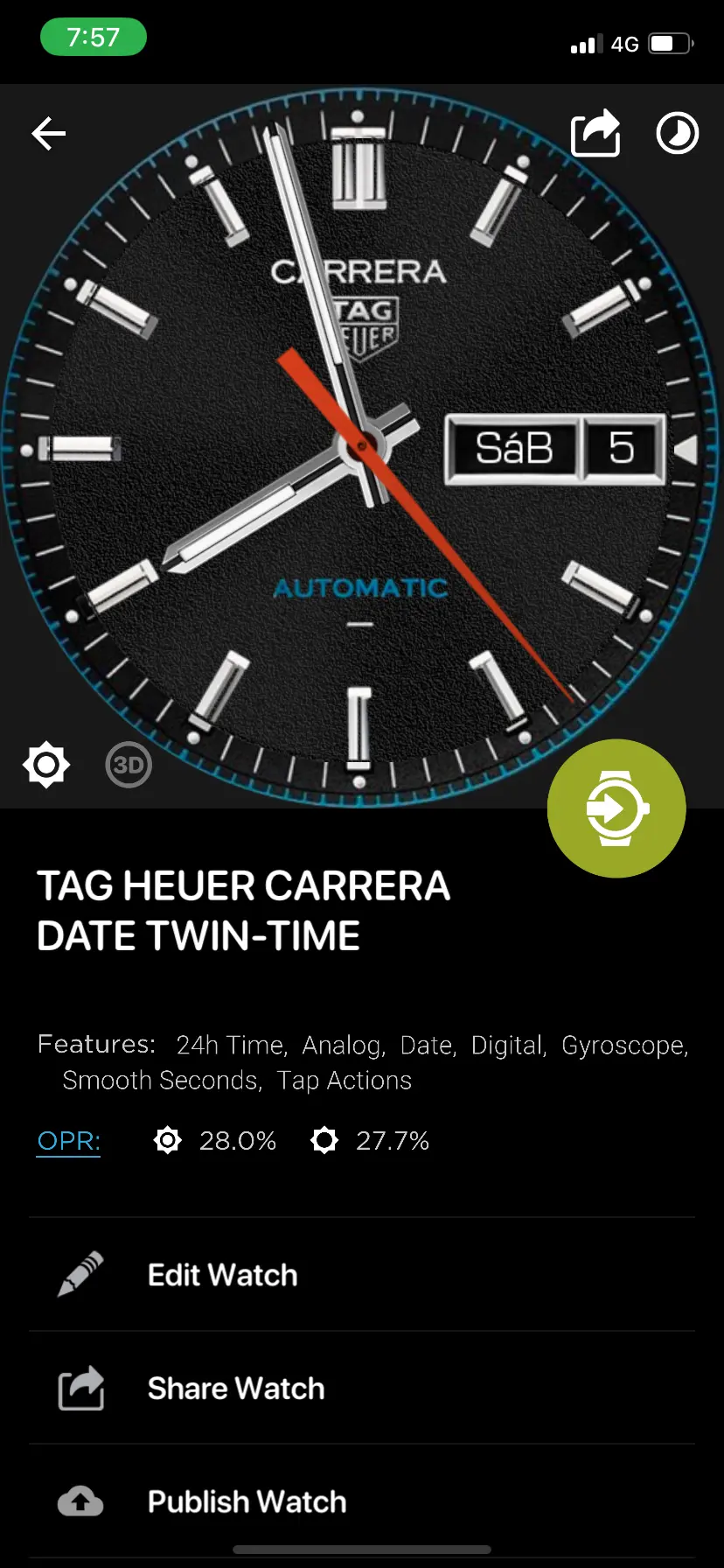The width and height of the screenshot is (724, 1568).
Task: Enable the 3D view button
Action: pos(129,765)
